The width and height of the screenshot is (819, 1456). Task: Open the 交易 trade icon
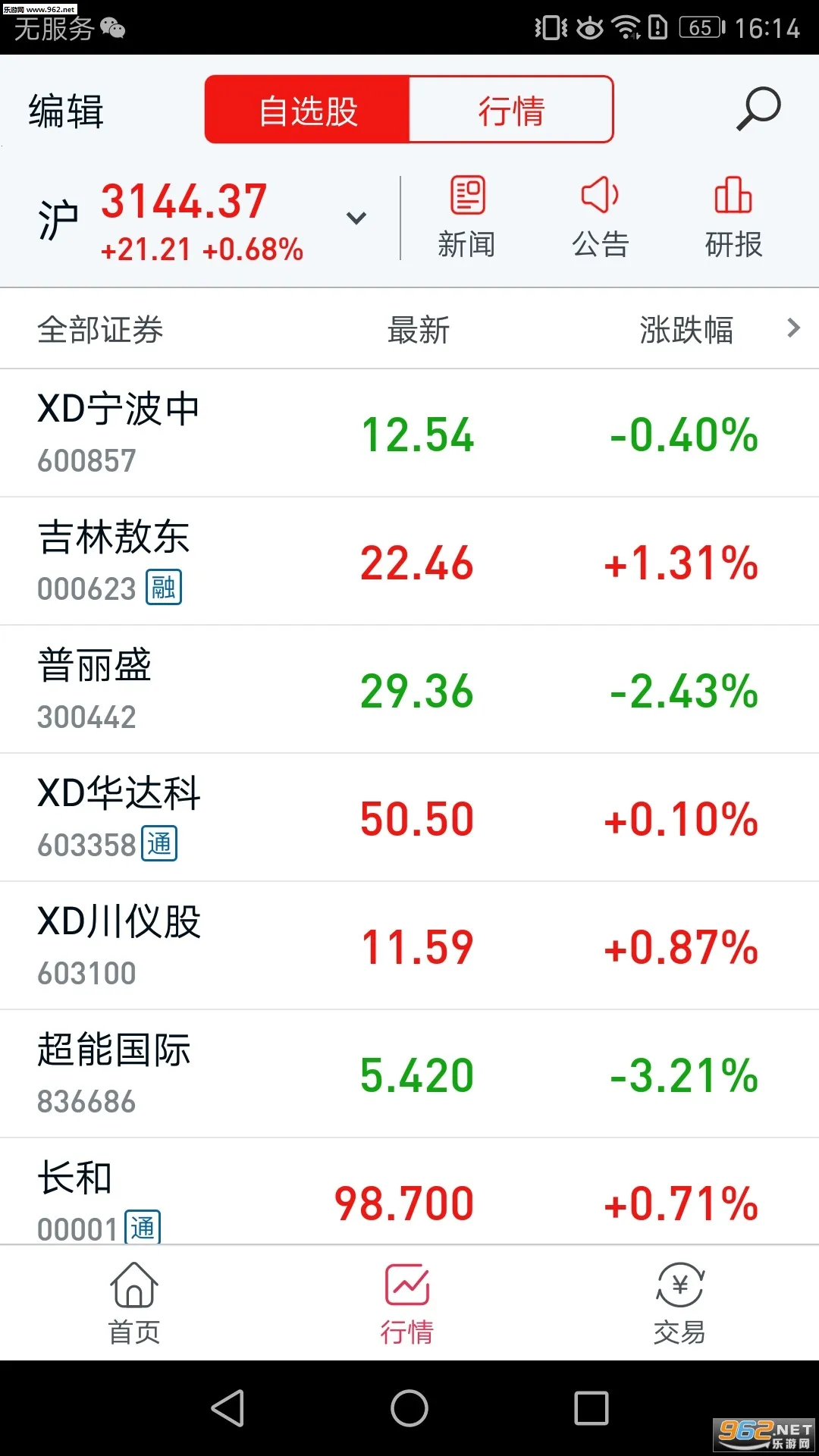click(x=680, y=1299)
